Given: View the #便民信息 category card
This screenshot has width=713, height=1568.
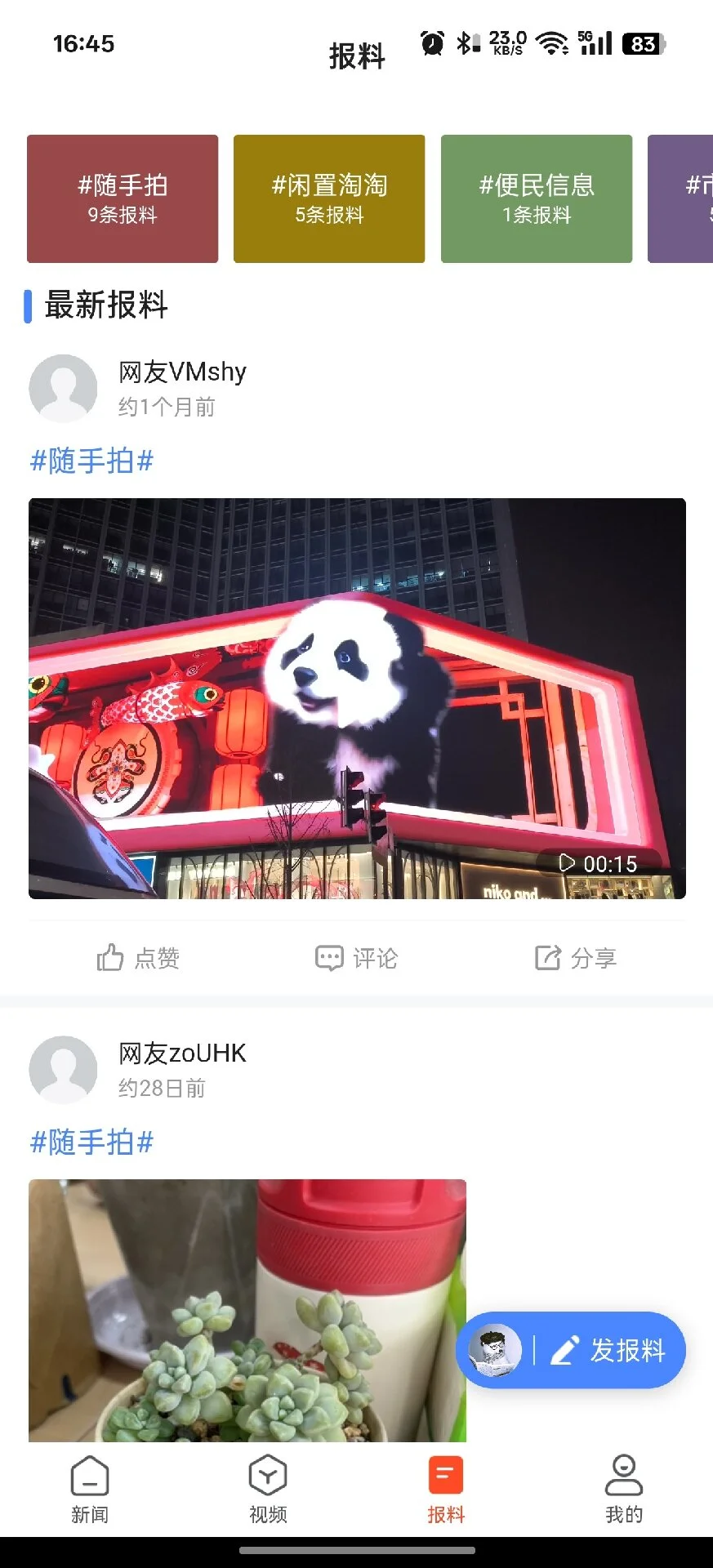Looking at the screenshot, I should pyautogui.click(x=536, y=198).
